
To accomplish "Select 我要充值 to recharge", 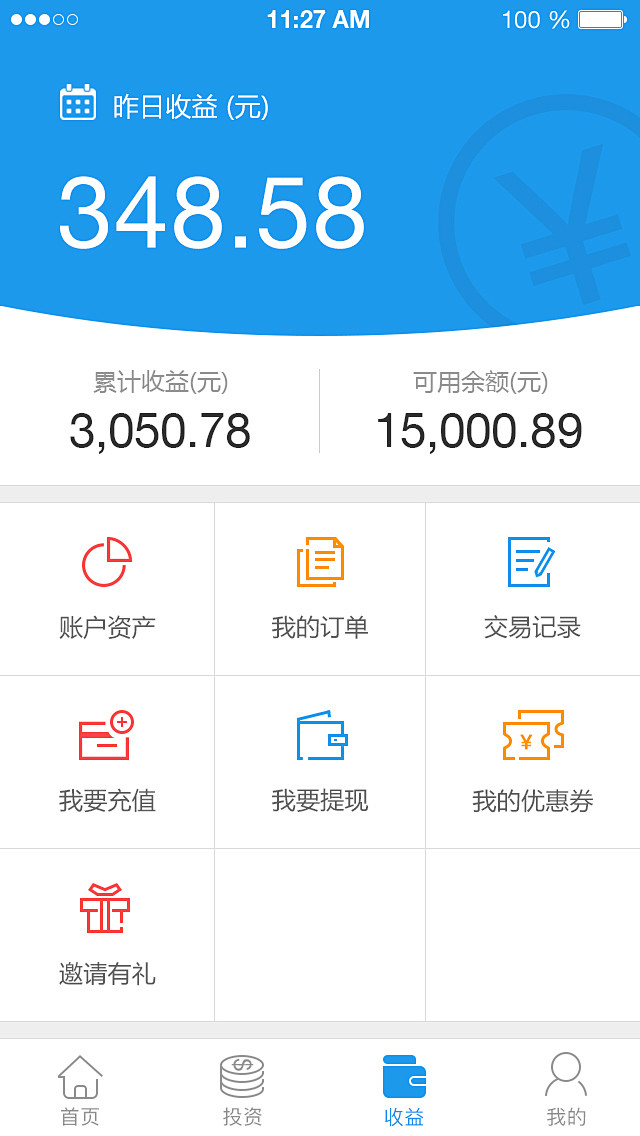I will 107,762.
